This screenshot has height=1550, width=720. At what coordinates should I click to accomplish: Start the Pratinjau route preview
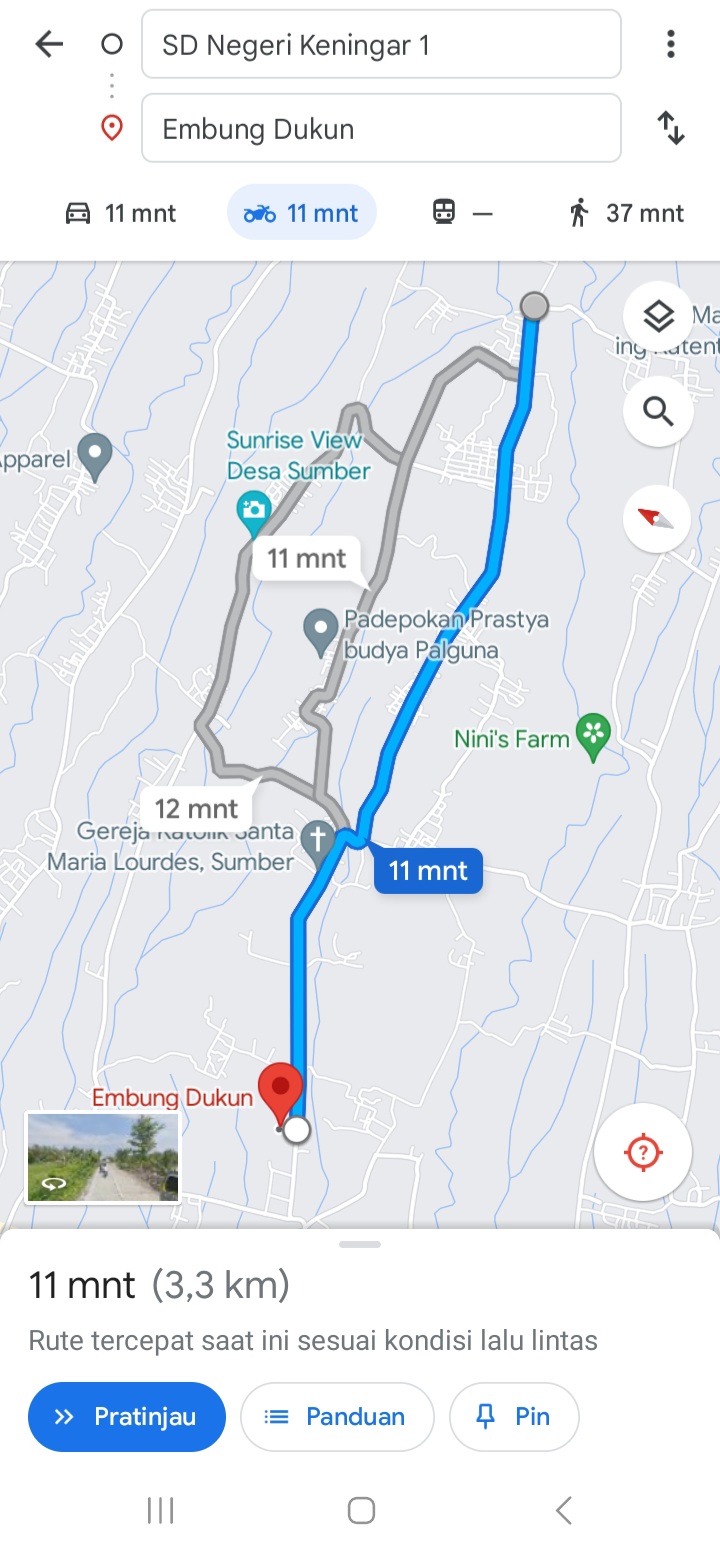tap(127, 1417)
